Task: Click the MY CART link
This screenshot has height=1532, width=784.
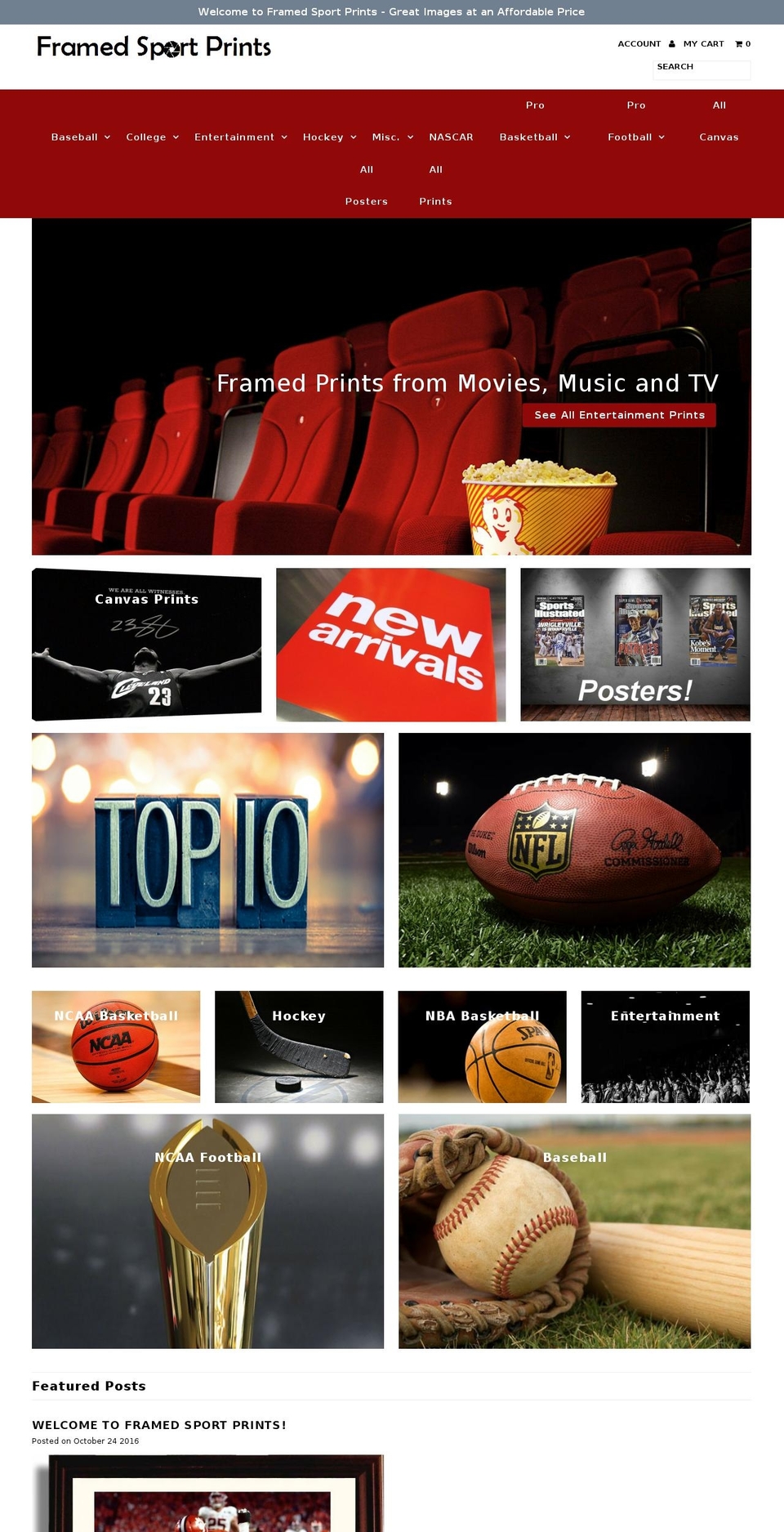Action: click(x=703, y=43)
